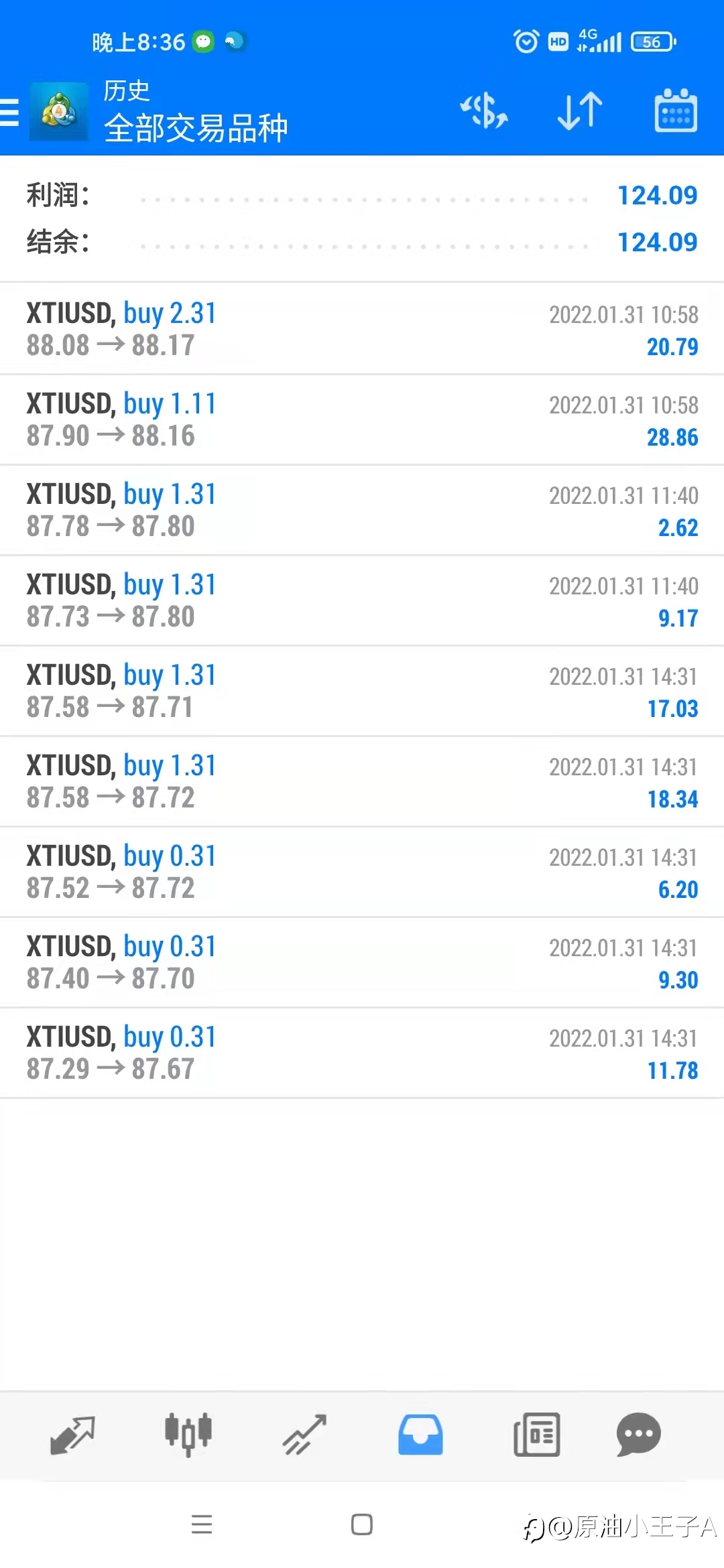Open the XTIUSD trade with profit 17.03

pyautogui.click(x=362, y=691)
